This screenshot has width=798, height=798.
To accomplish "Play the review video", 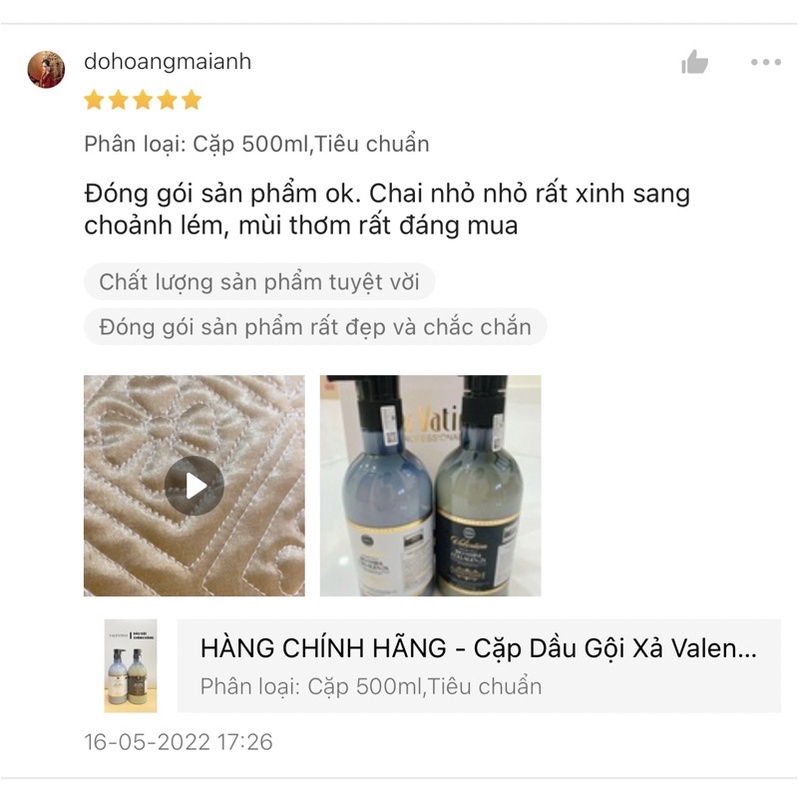I will (194, 486).
